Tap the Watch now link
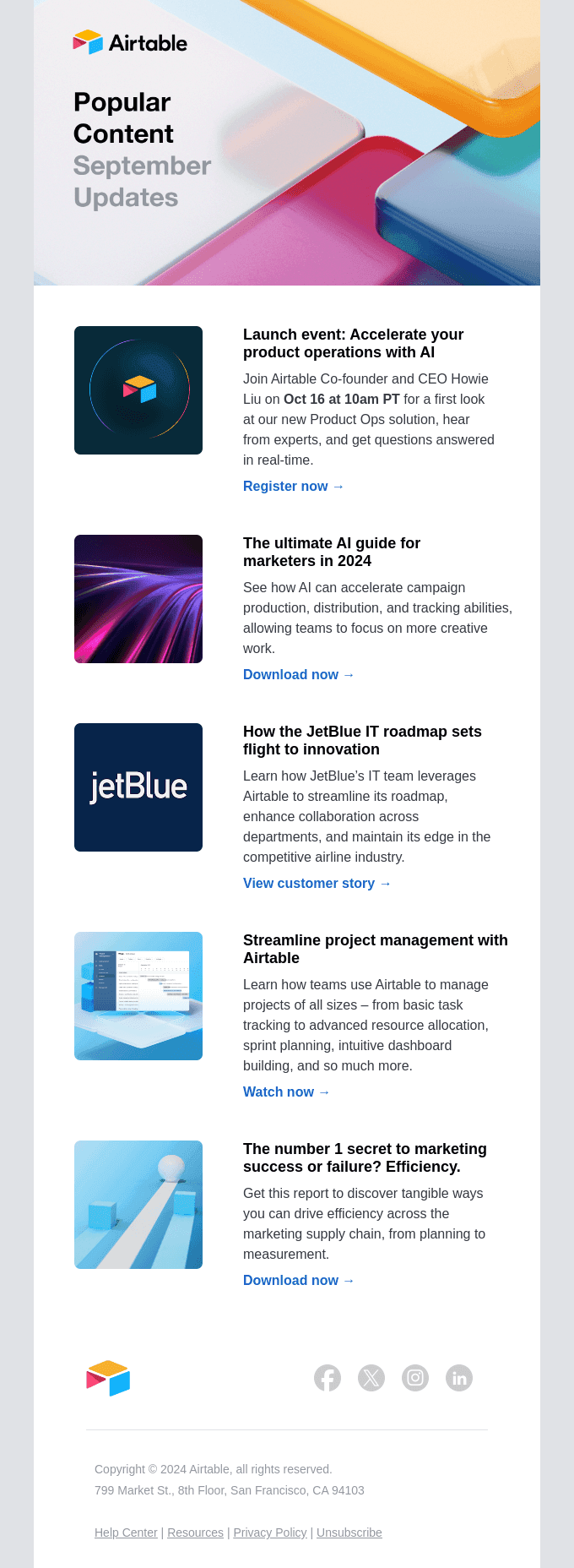This screenshot has width=574, height=1568. click(x=286, y=1092)
